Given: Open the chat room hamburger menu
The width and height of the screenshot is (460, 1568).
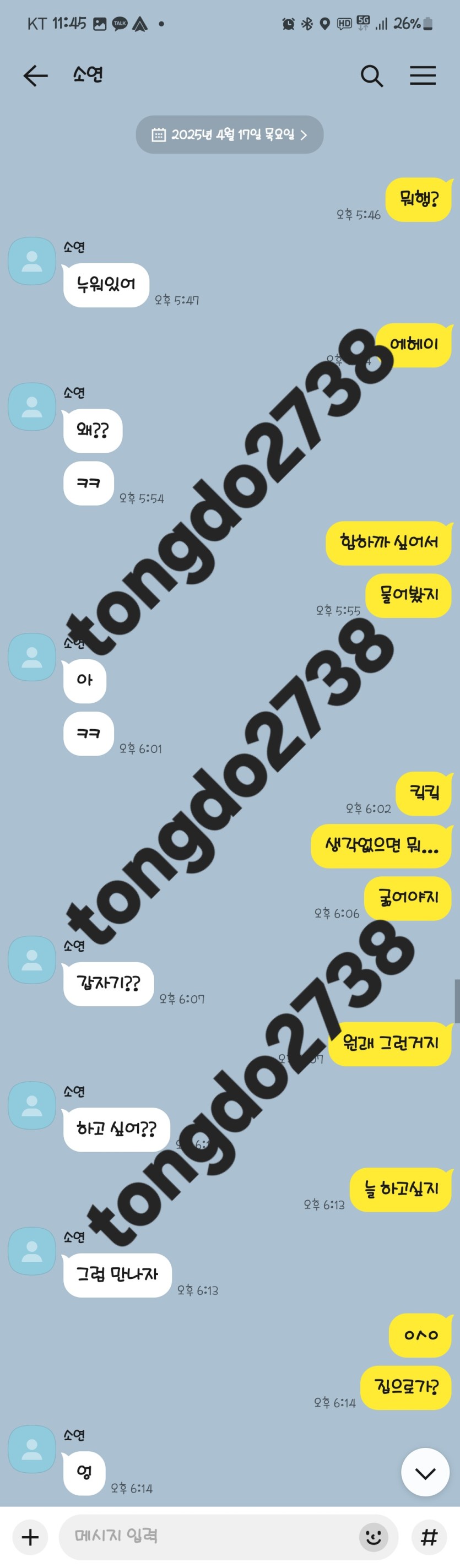Looking at the screenshot, I should tap(423, 75).
